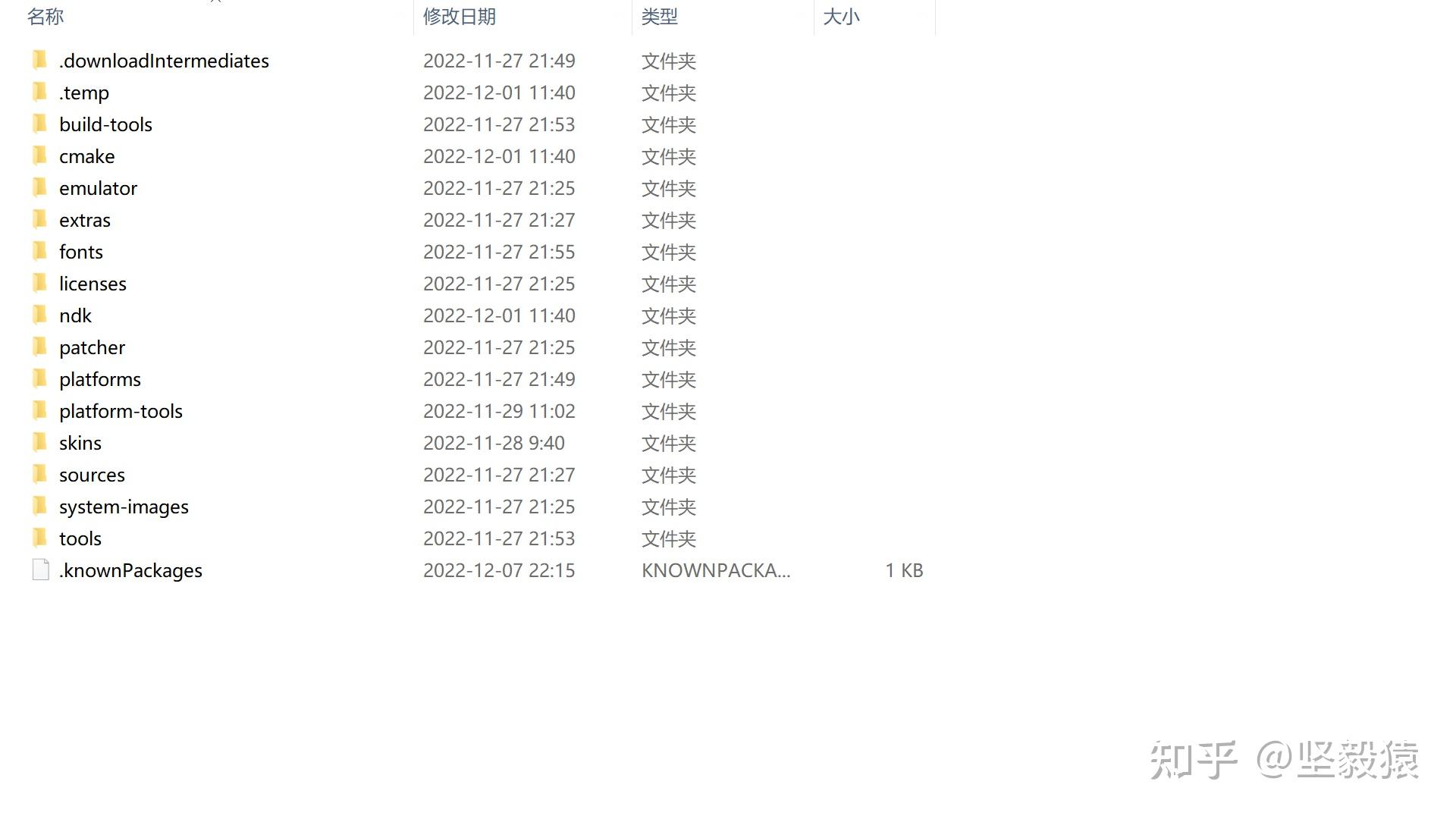
Task: Open the sources folder
Action: 92,475
